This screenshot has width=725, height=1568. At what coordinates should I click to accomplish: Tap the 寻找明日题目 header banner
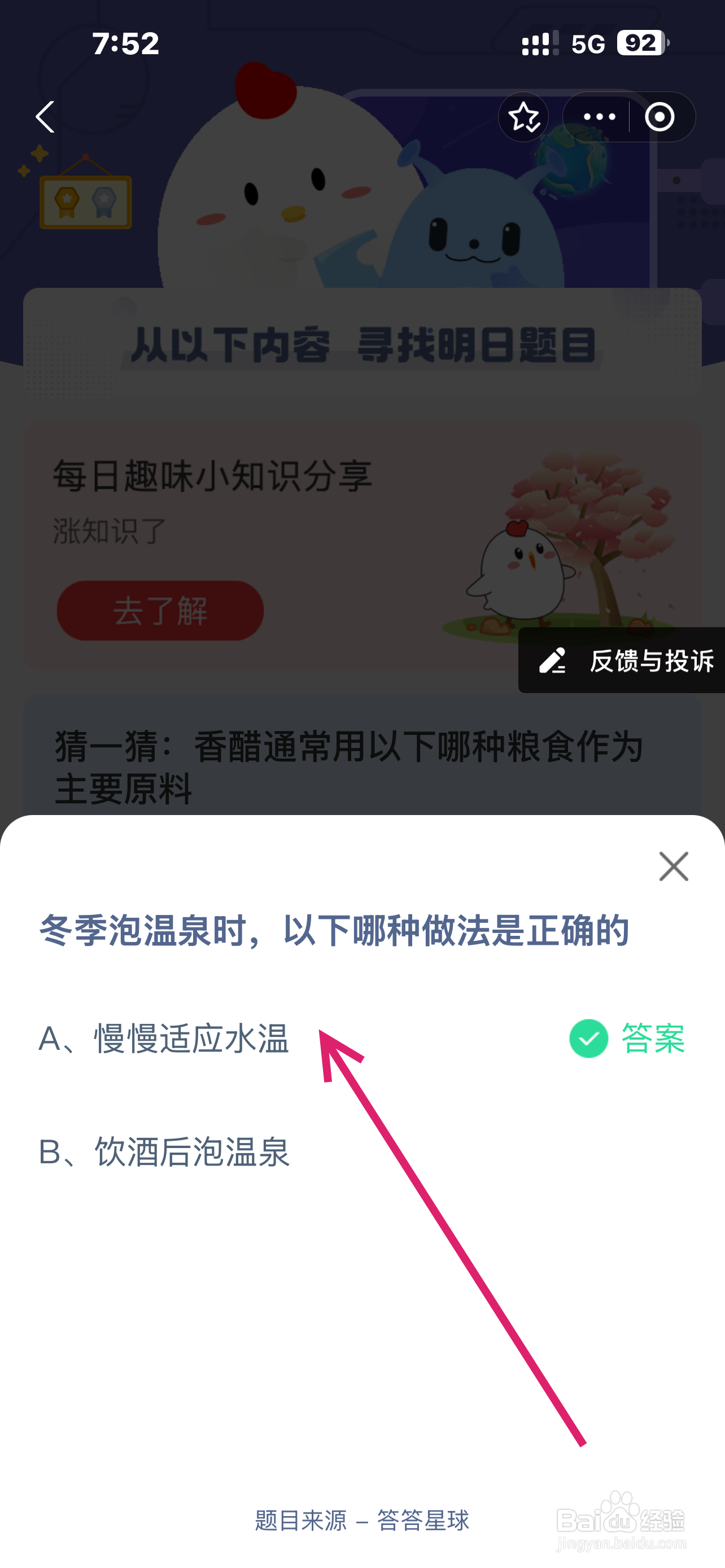pyautogui.click(x=362, y=344)
